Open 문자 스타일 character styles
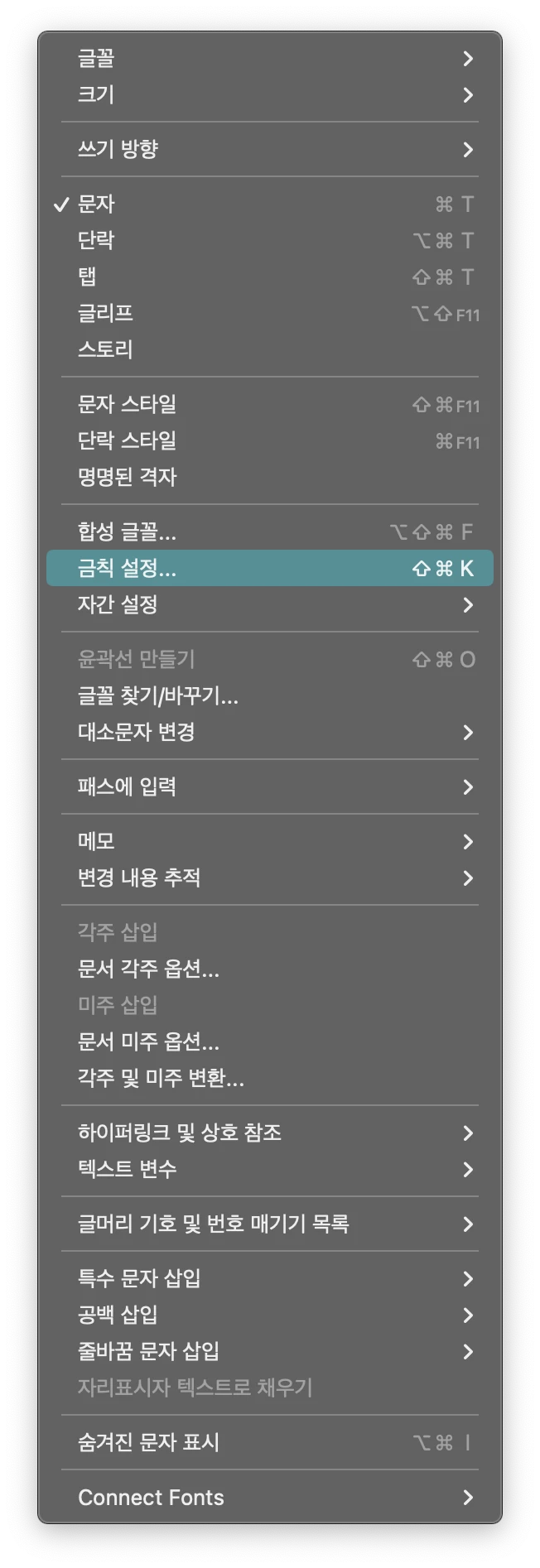 [x=127, y=404]
